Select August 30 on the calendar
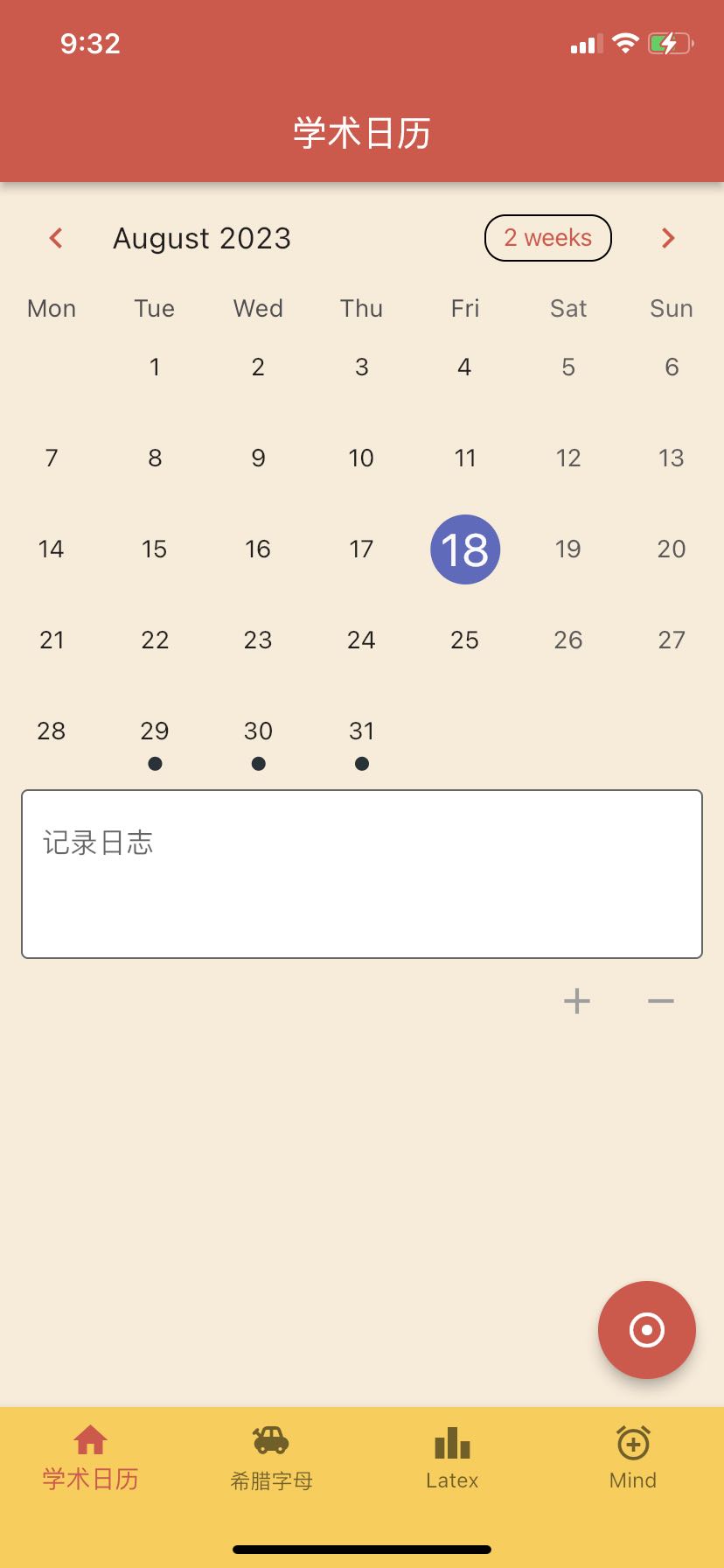 tap(258, 731)
